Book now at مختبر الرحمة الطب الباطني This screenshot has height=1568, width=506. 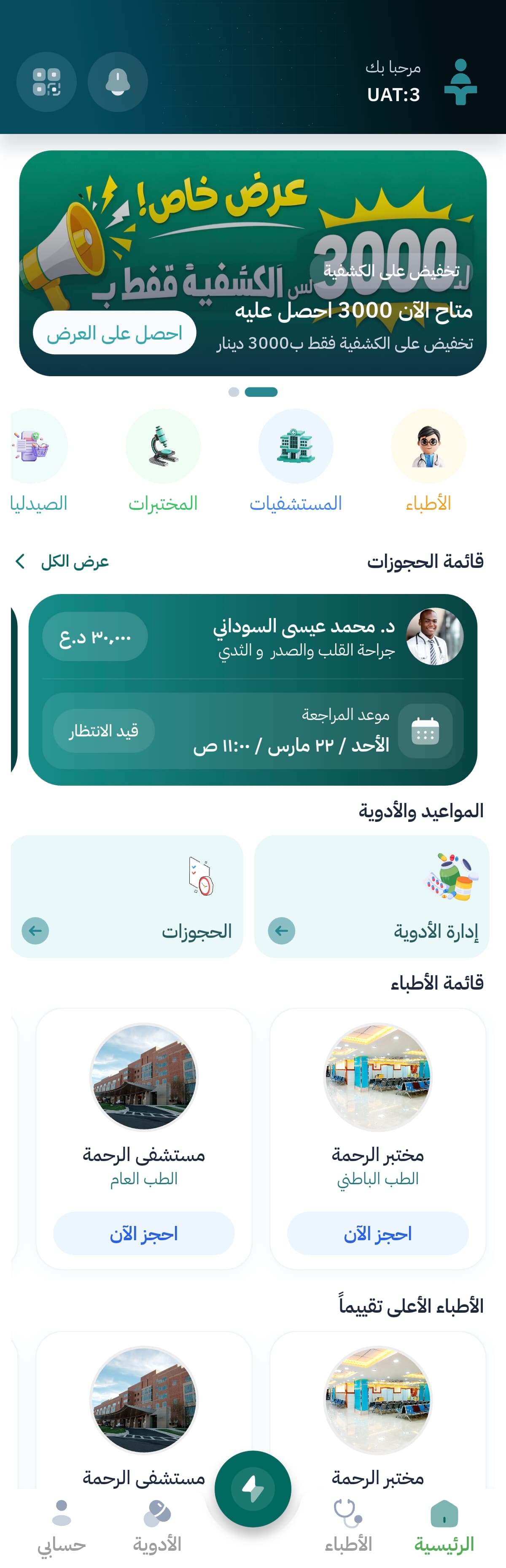(377, 1234)
